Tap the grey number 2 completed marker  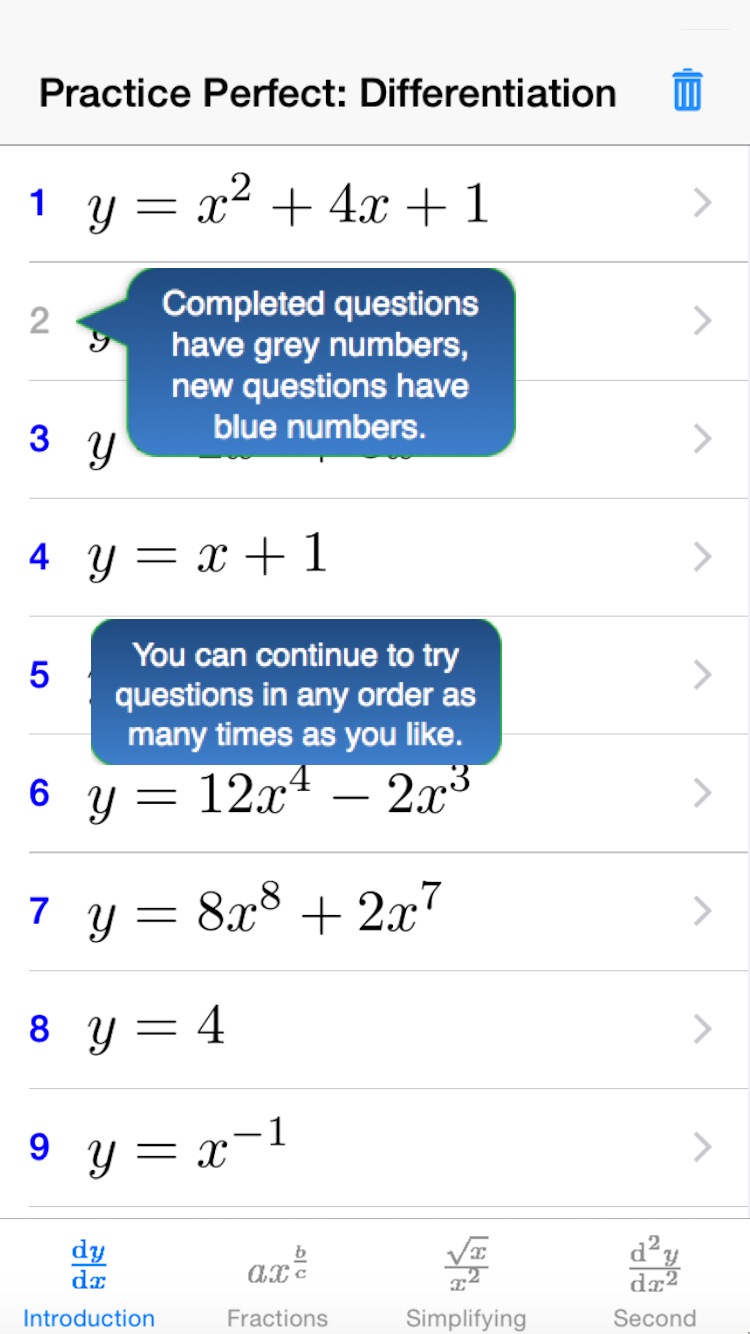click(38, 321)
